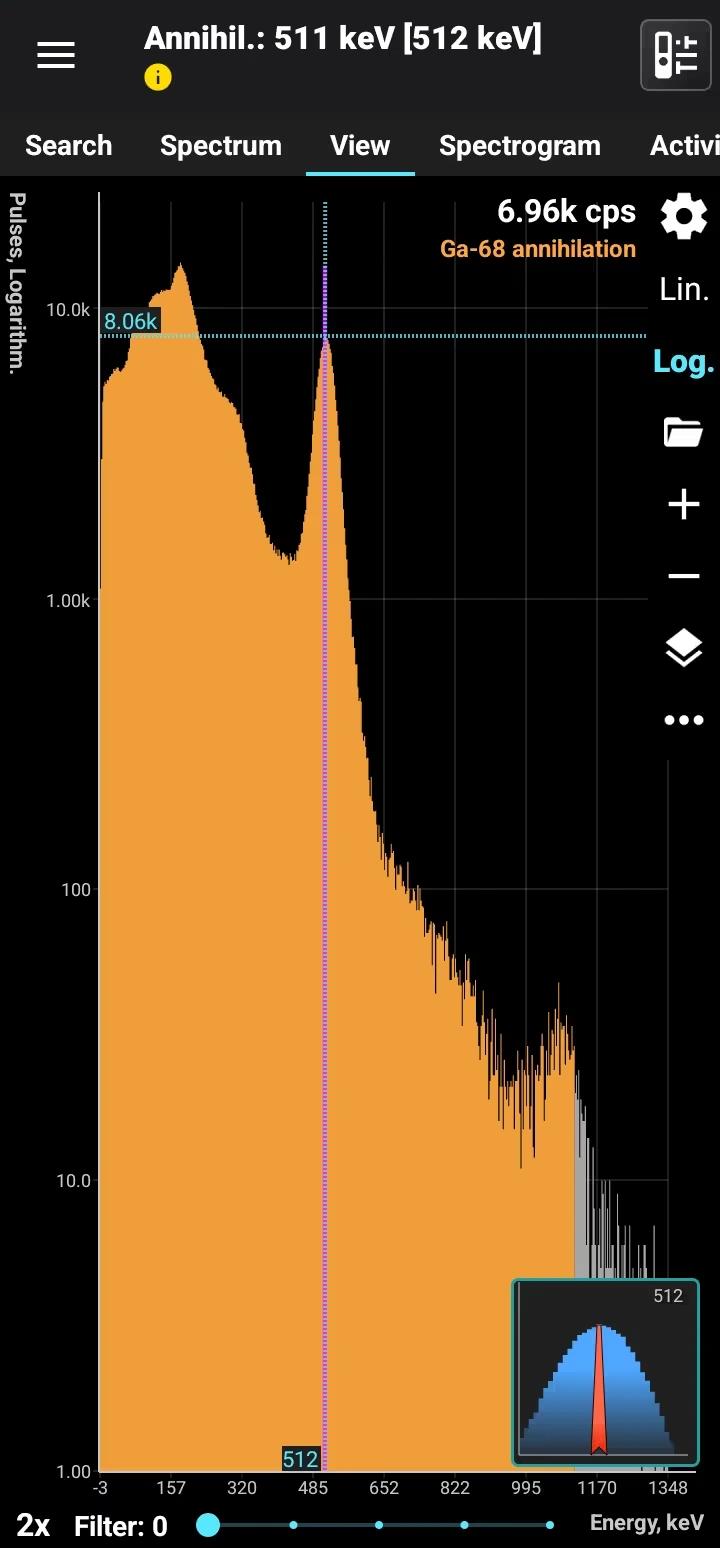The height and width of the screenshot is (1548, 720).
Task: Switch the scale to Lin.
Action: [684, 290]
